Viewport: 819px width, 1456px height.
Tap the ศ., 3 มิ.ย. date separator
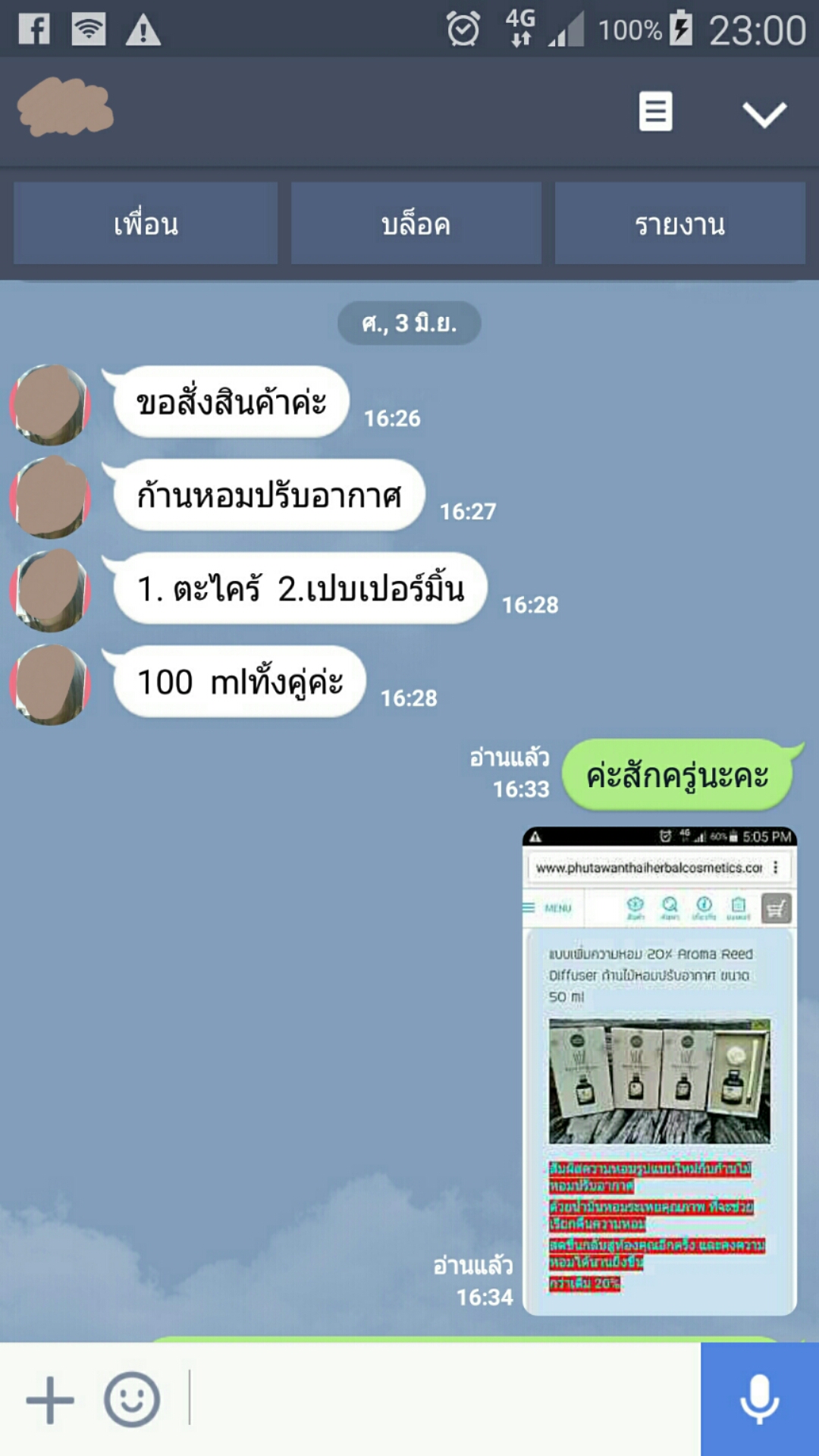tap(409, 323)
